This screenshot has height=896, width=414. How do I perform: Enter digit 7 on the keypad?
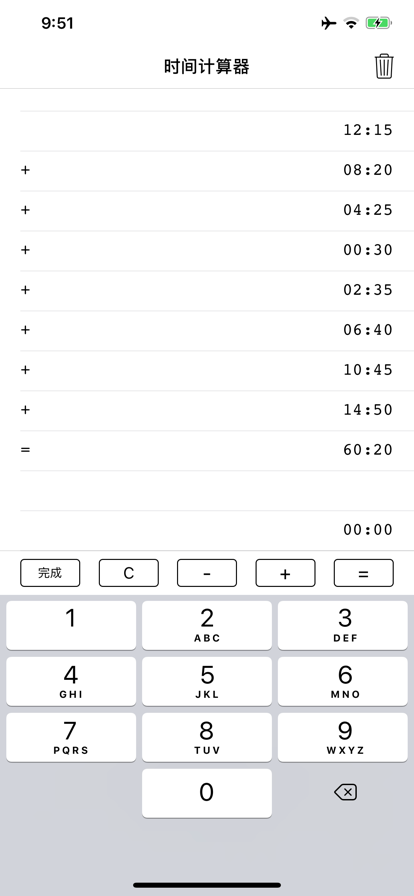click(71, 737)
